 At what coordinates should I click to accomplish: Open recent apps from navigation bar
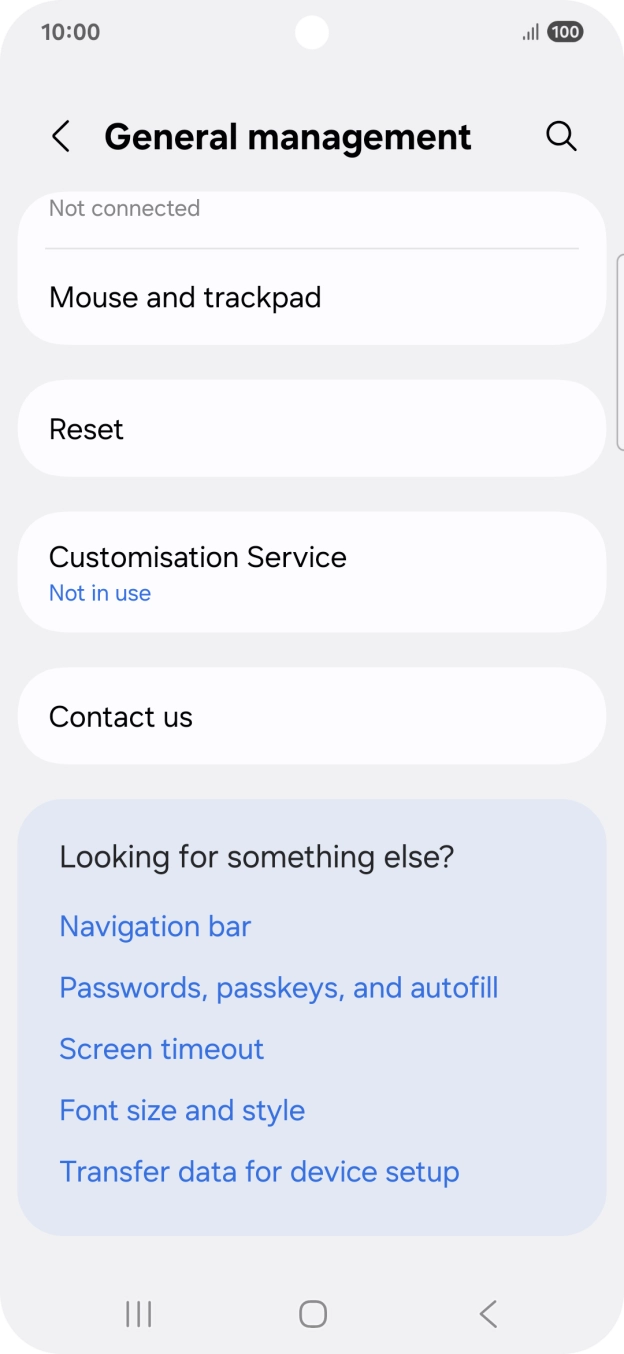click(x=138, y=1314)
